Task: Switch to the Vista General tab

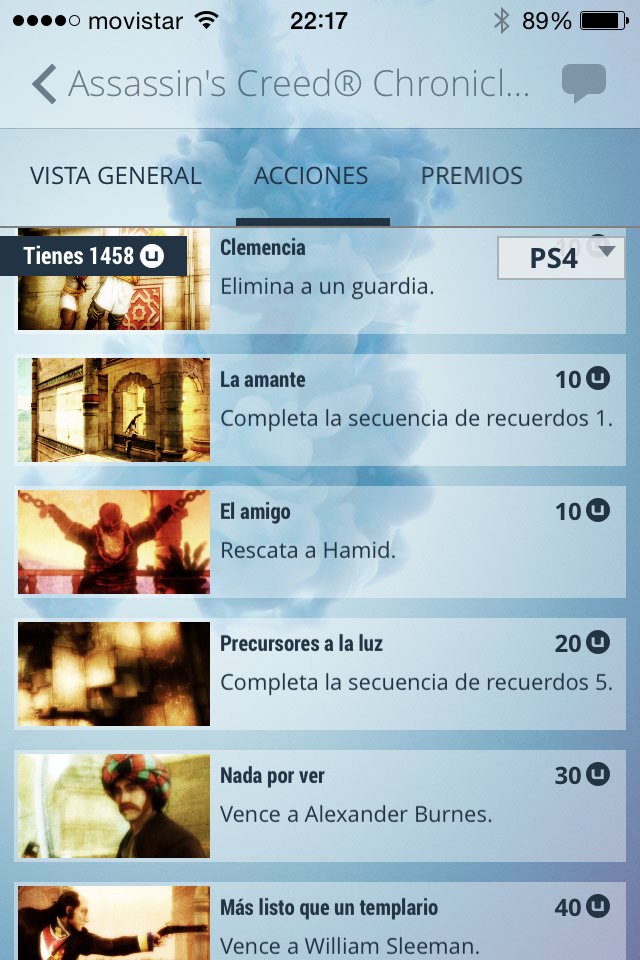Action: [116, 176]
